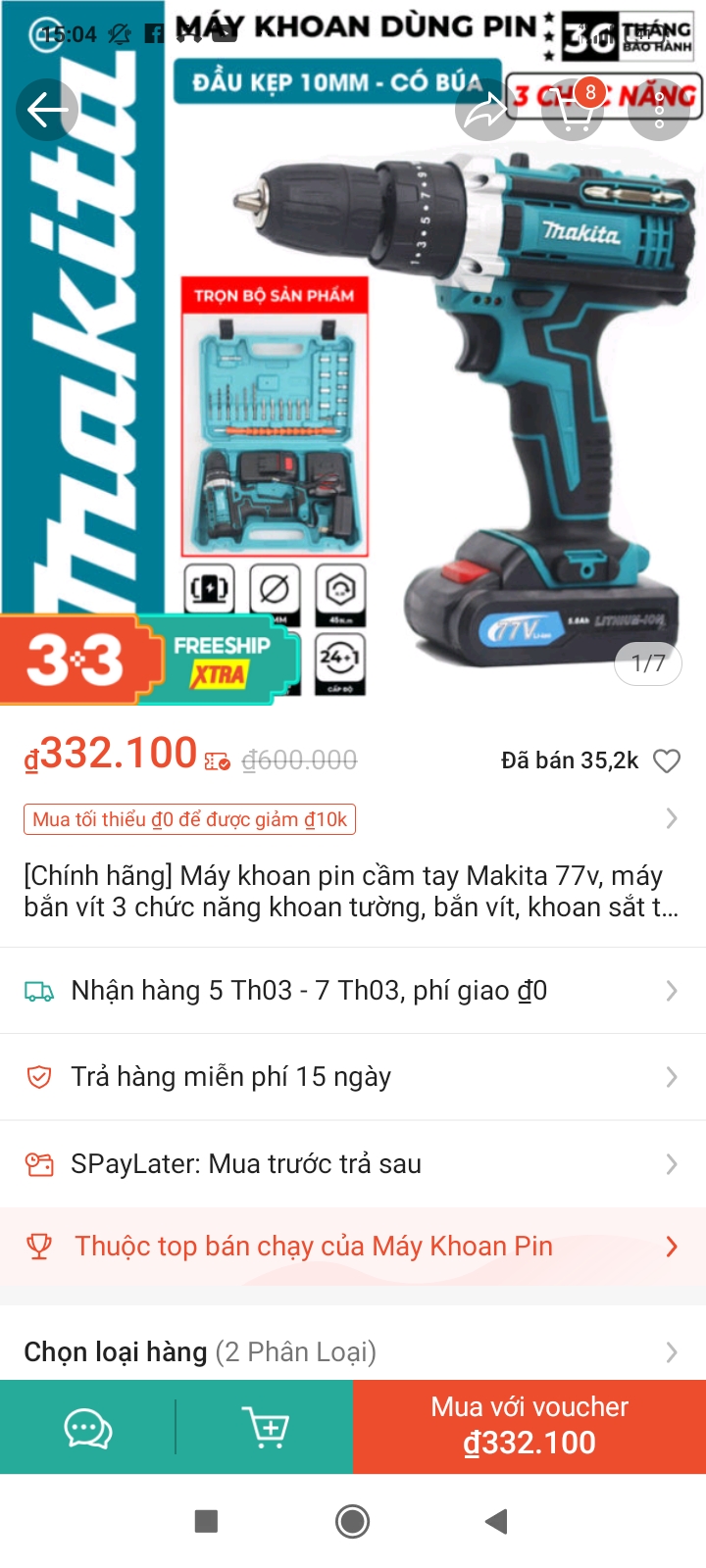Chat with the seller
706x1568 pixels.
(88, 1428)
